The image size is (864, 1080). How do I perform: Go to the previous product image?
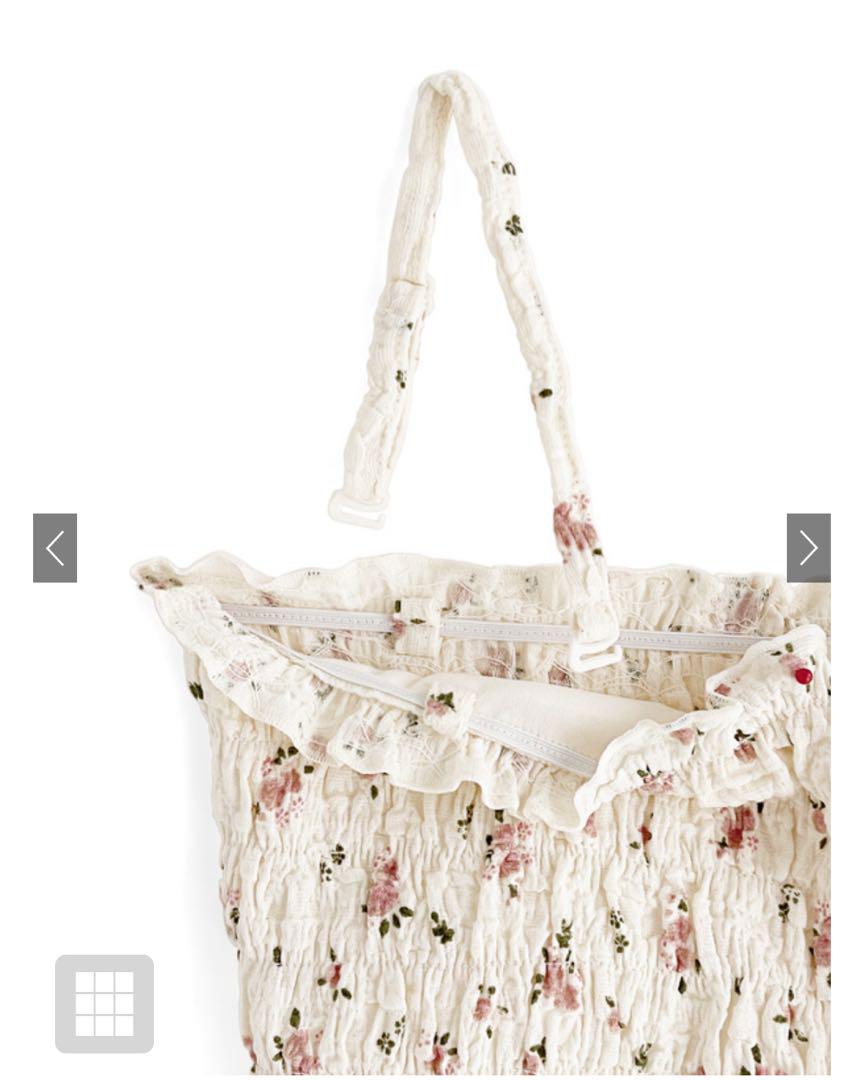coord(55,548)
